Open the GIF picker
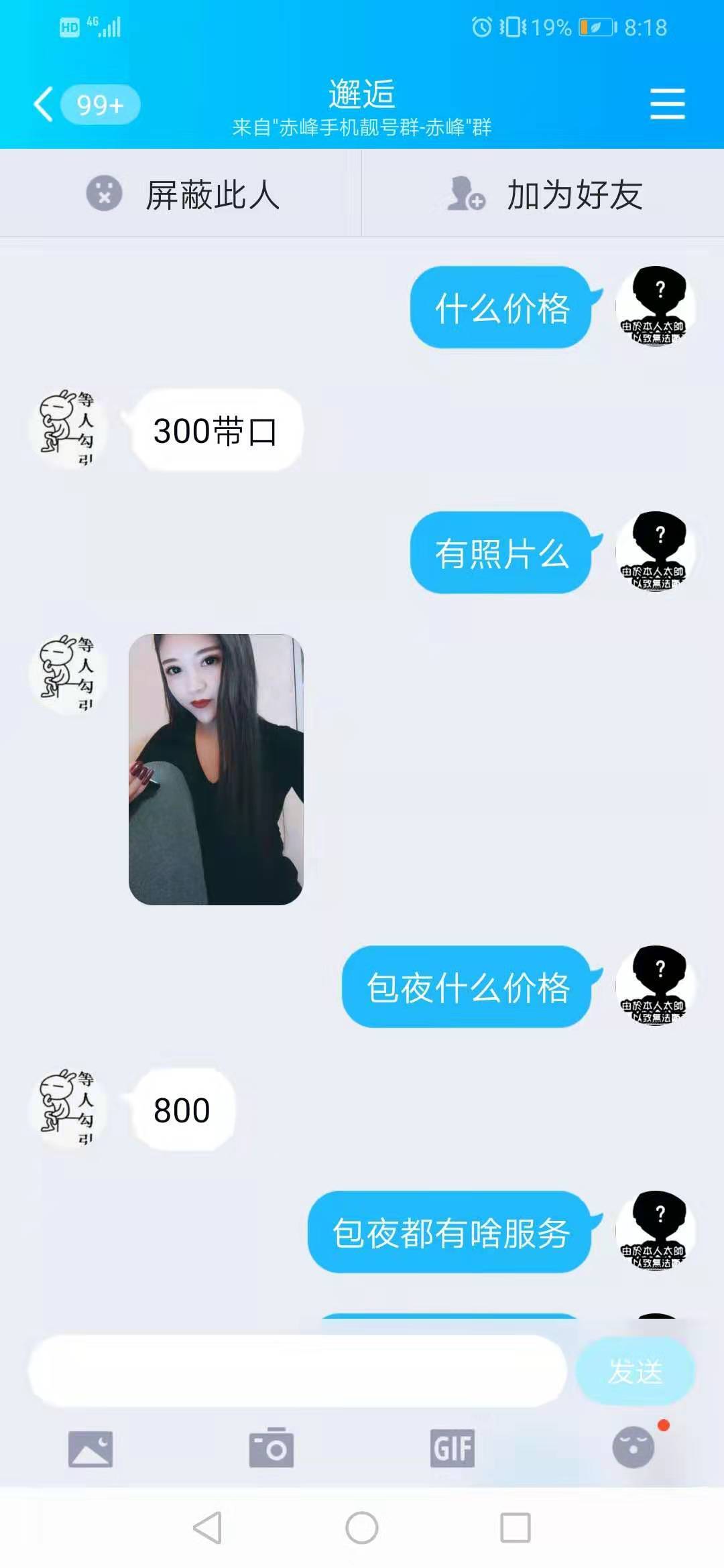Screen dimensions: 724x1568 click(x=452, y=1449)
